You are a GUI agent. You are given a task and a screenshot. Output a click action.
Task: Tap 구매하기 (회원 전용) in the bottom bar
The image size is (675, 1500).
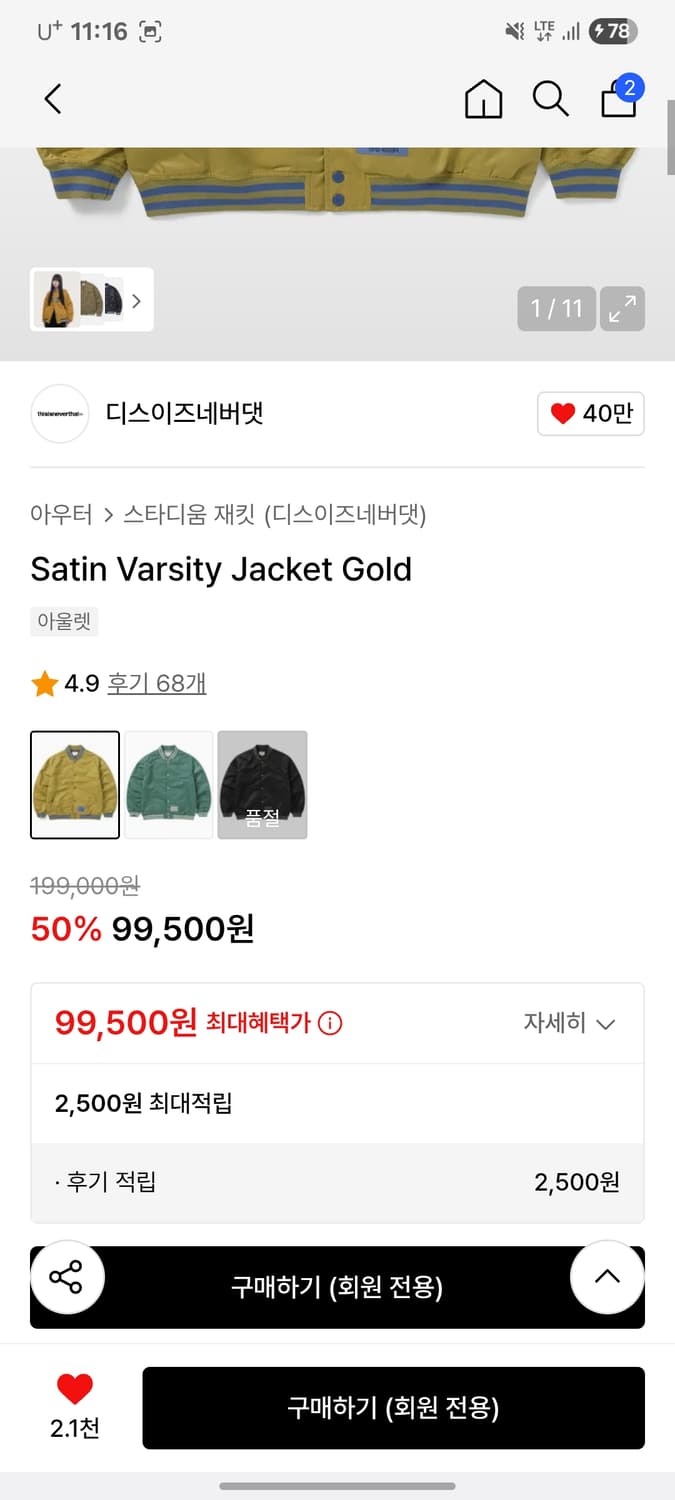tap(393, 1408)
